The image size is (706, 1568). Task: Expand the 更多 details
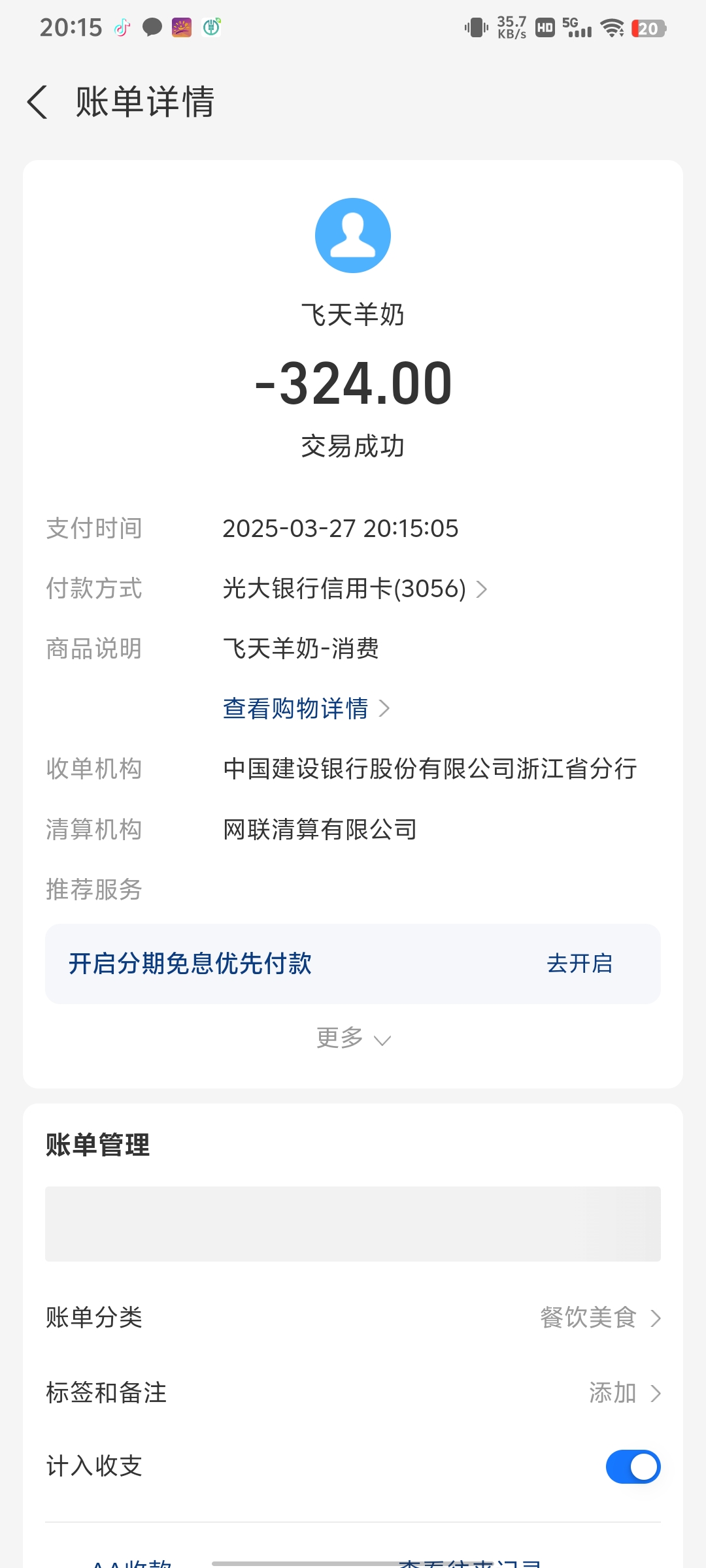tap(353, 1038)
